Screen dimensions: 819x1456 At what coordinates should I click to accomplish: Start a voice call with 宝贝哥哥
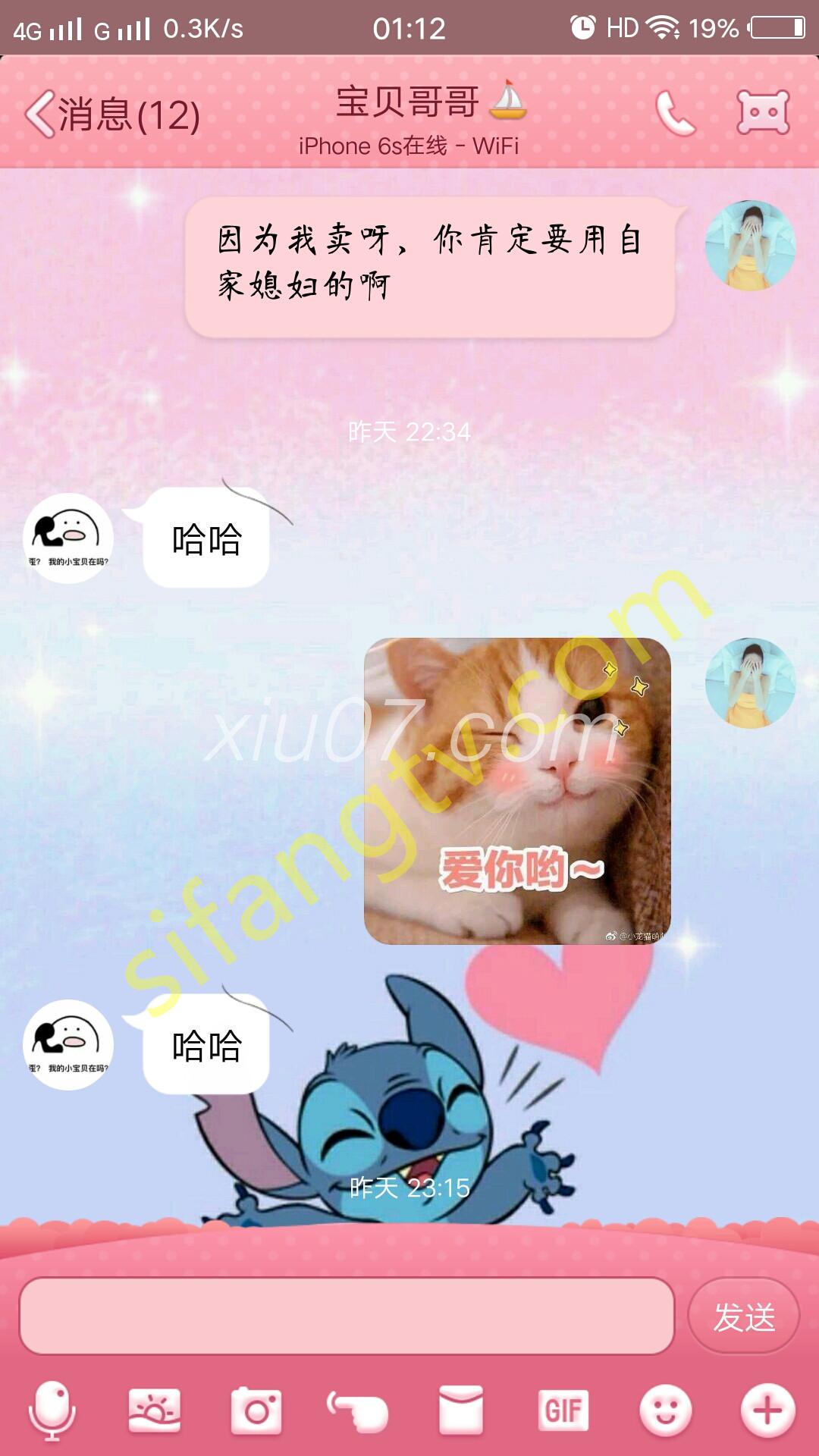pos(674,114)
